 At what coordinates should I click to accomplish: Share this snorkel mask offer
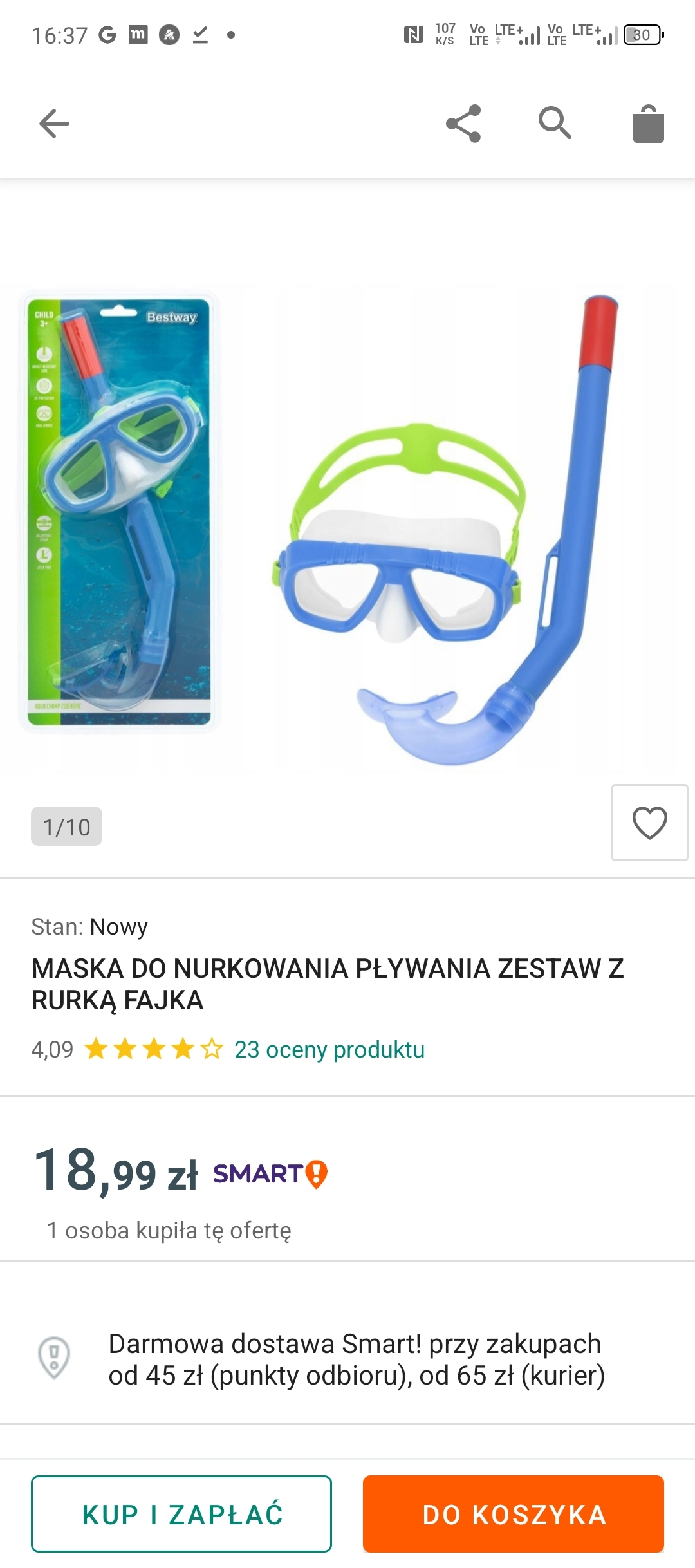[463, 123]
